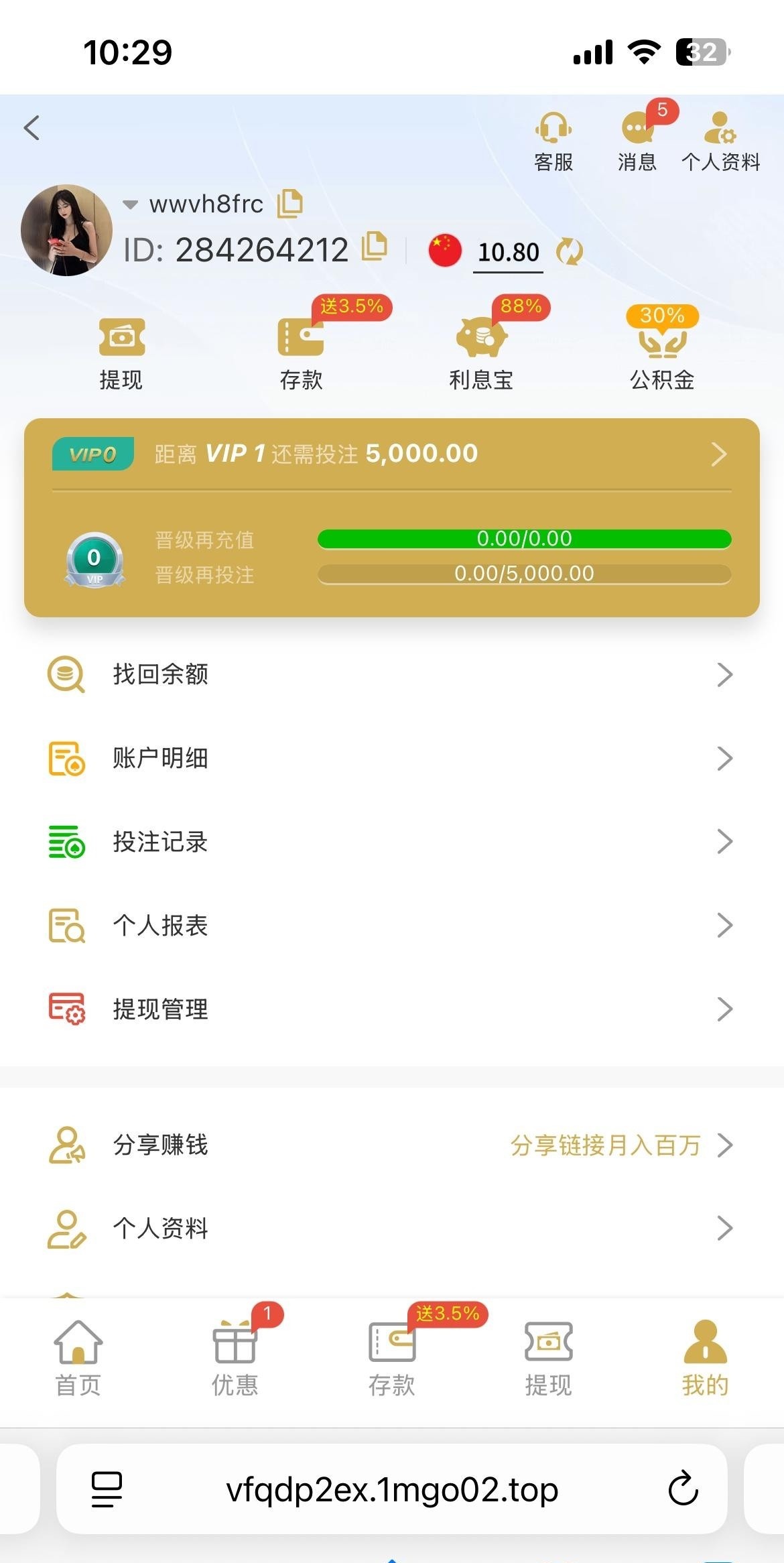The height and width of the screenshot is (1563, 784).
Task: Open 消息 messages with 5 unread
Action: coord(637,141)
